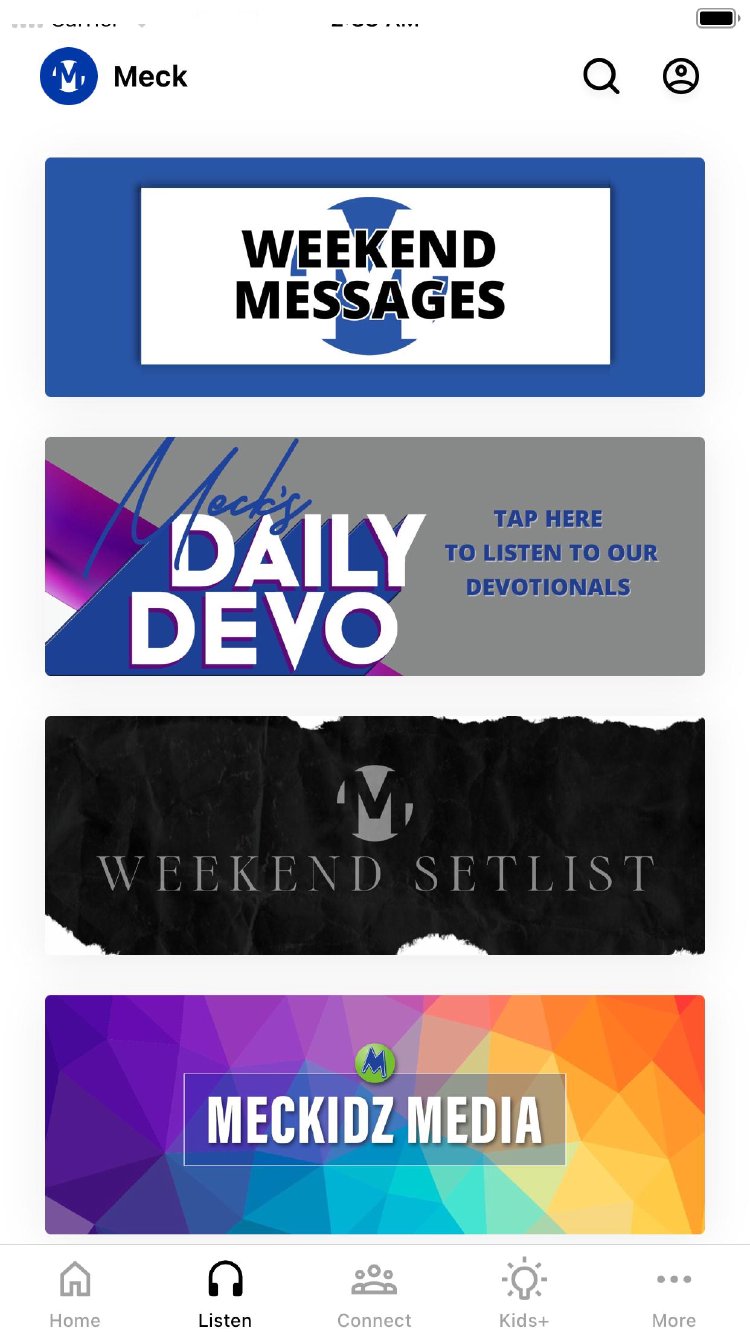The height and width of the screenshot is (1334, 750).
Task: Open the Weekend Messages card
Action: (x=375, y=277)
